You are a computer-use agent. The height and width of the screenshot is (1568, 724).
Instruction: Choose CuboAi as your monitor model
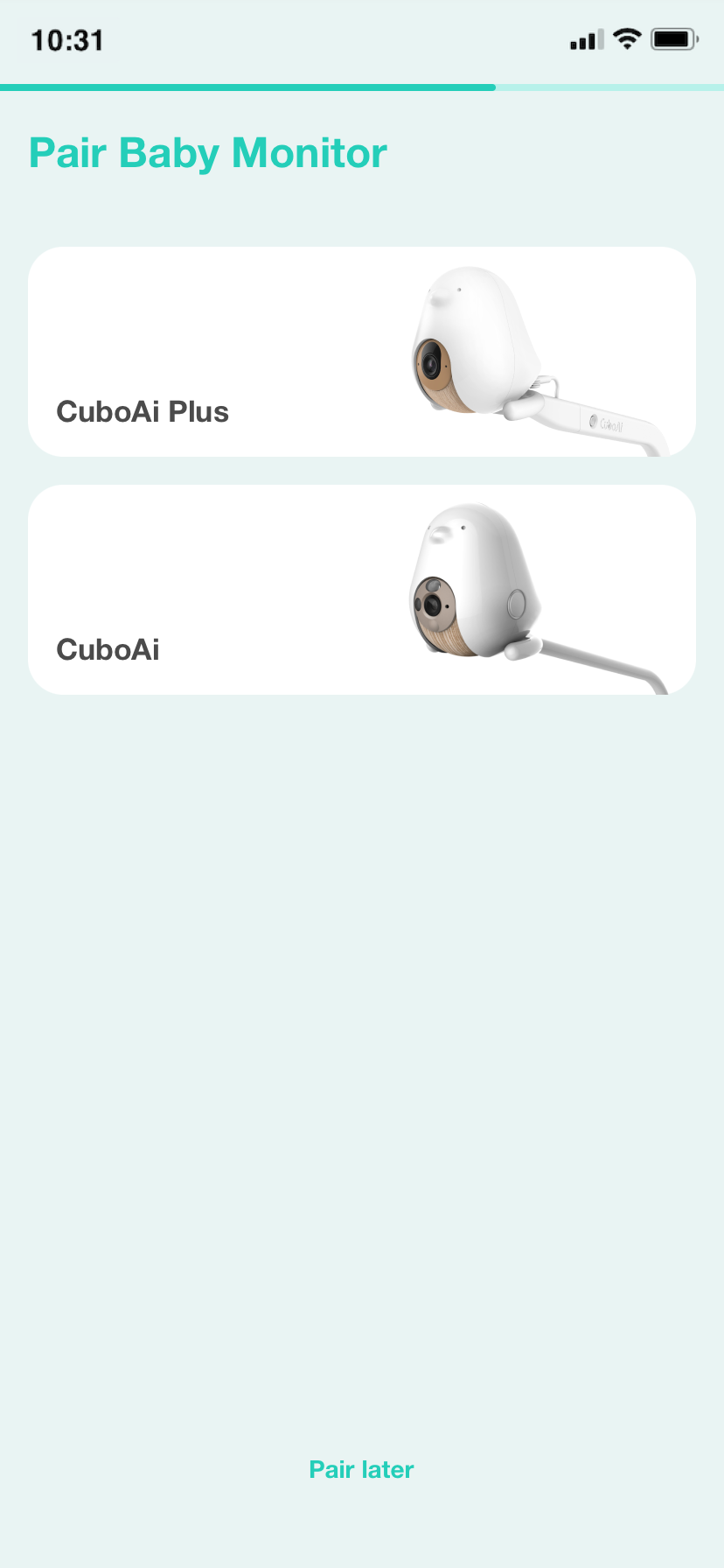(x=362, y=589)
